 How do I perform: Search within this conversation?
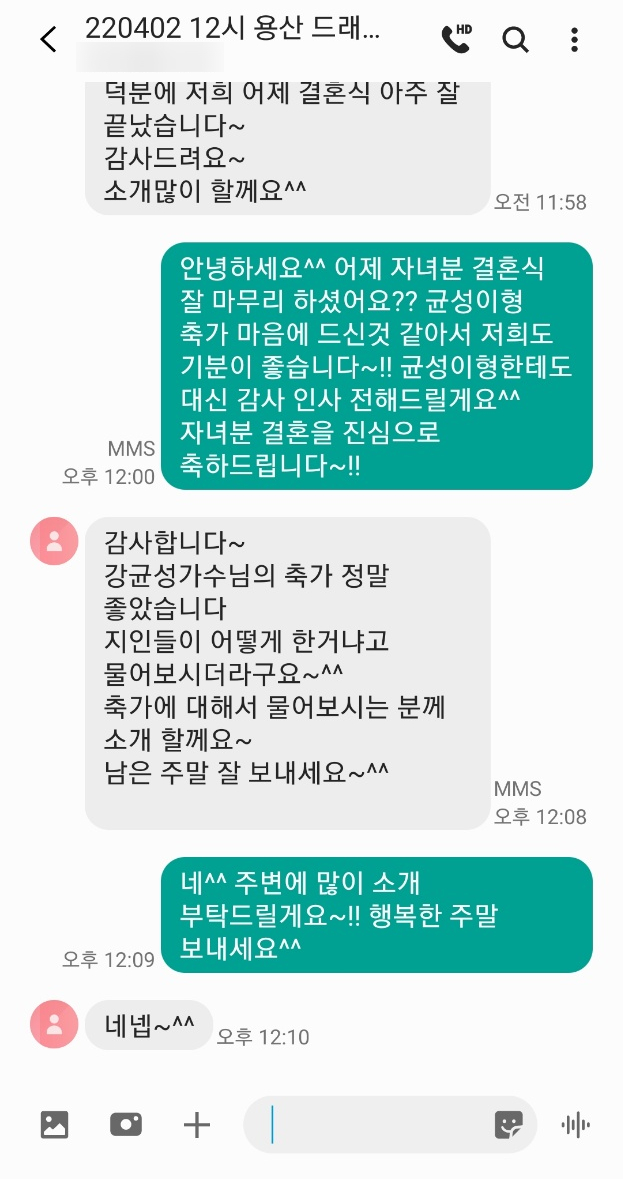515,40
